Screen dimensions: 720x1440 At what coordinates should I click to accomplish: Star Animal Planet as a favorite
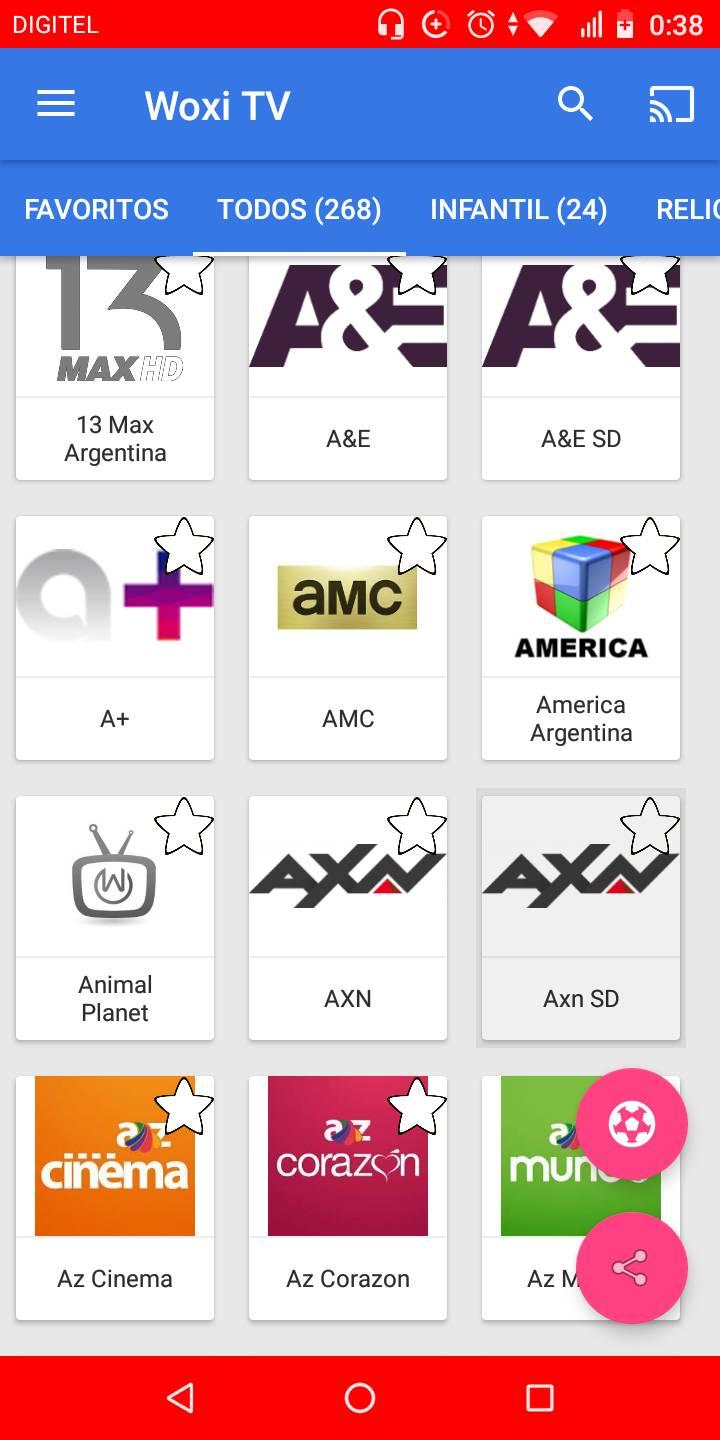[x=184, y=827]
